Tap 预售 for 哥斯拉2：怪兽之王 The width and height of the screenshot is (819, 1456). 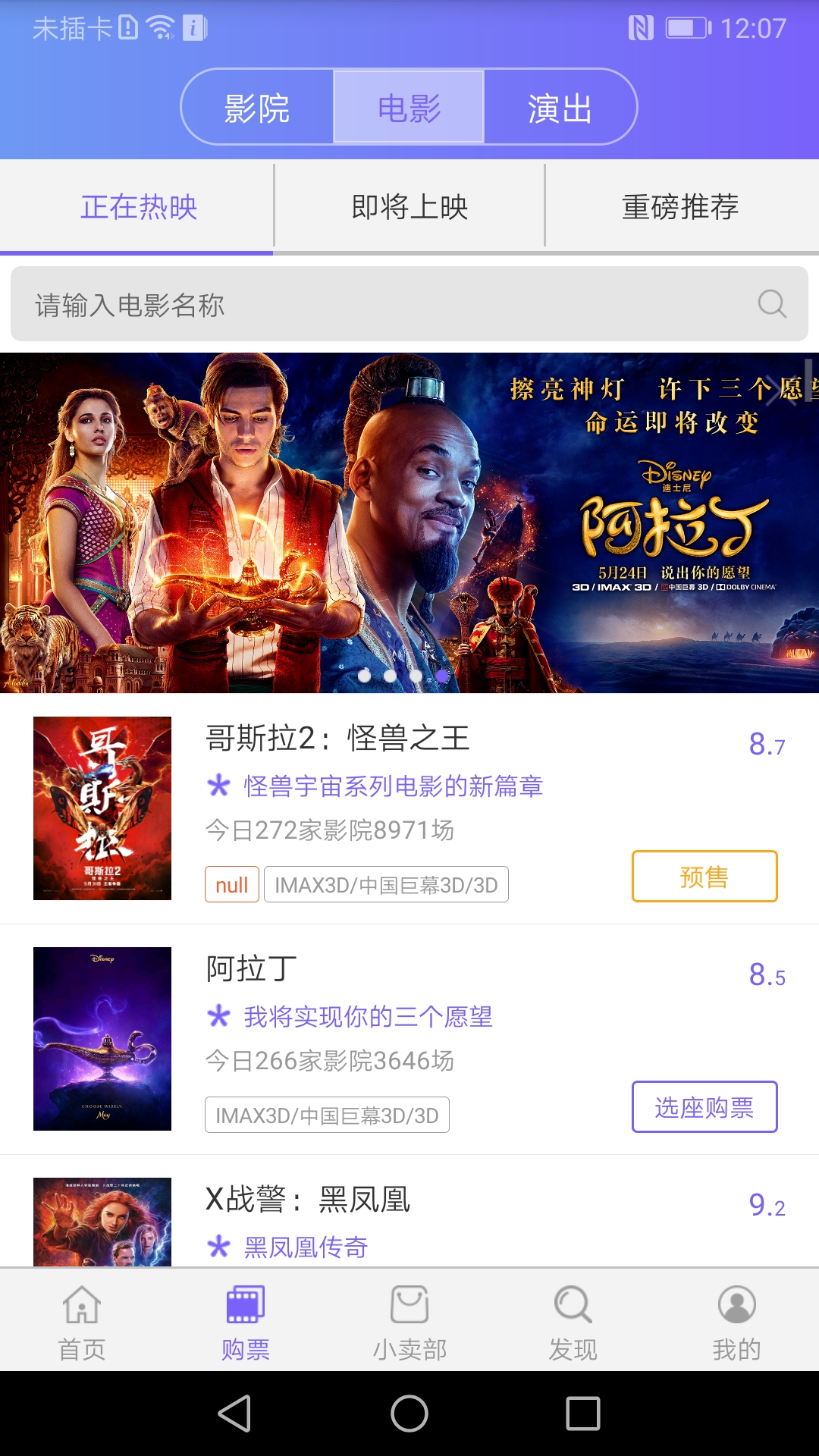click(704, 877)
